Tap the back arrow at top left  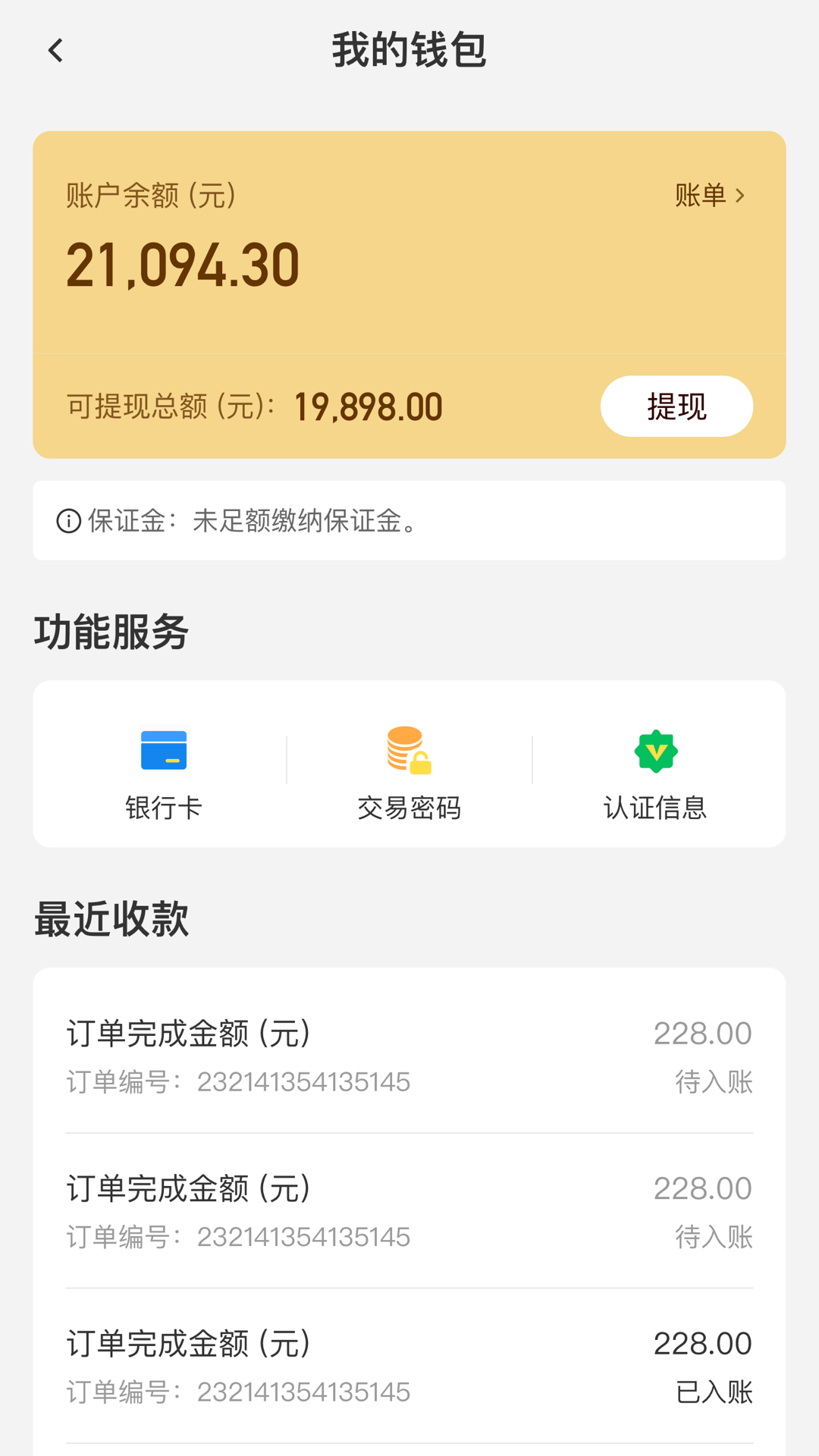pyautogui.click(x=54, y=49)
